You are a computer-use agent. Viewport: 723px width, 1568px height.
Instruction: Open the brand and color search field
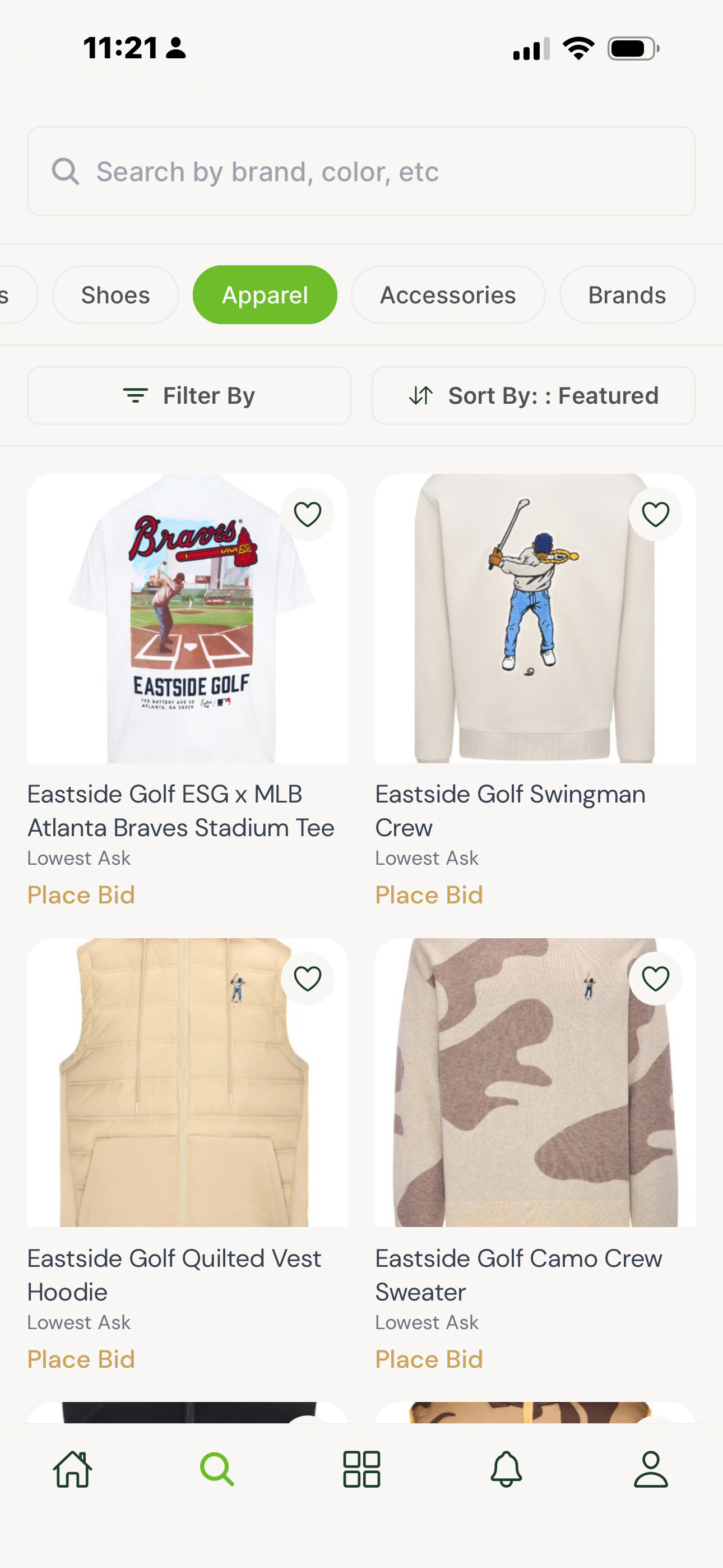(361, 171)
